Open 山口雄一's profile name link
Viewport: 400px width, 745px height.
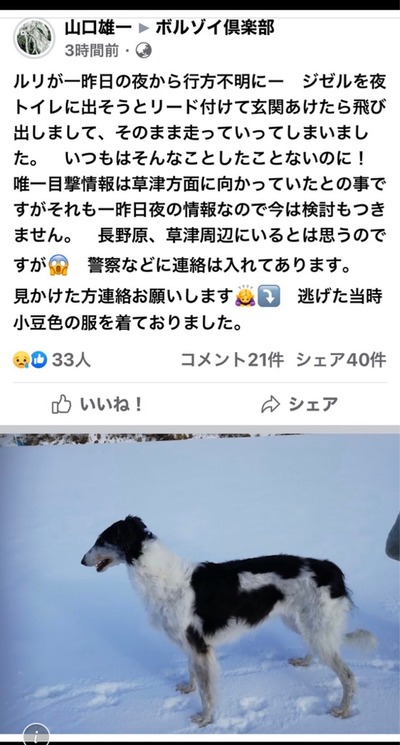click(98, 29)
